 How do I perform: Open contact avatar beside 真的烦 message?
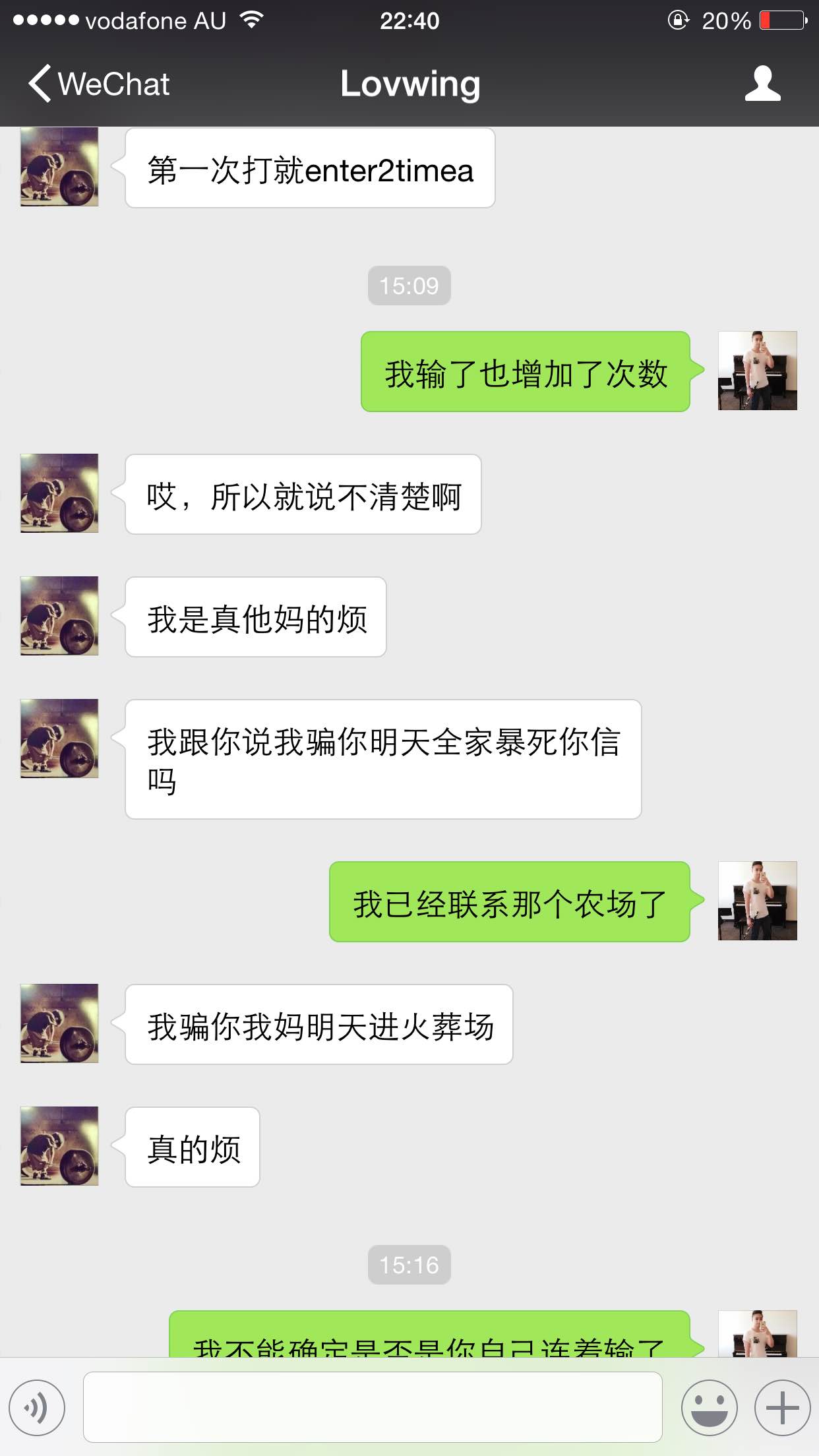pyautogui.click(x=59, y=1146)
